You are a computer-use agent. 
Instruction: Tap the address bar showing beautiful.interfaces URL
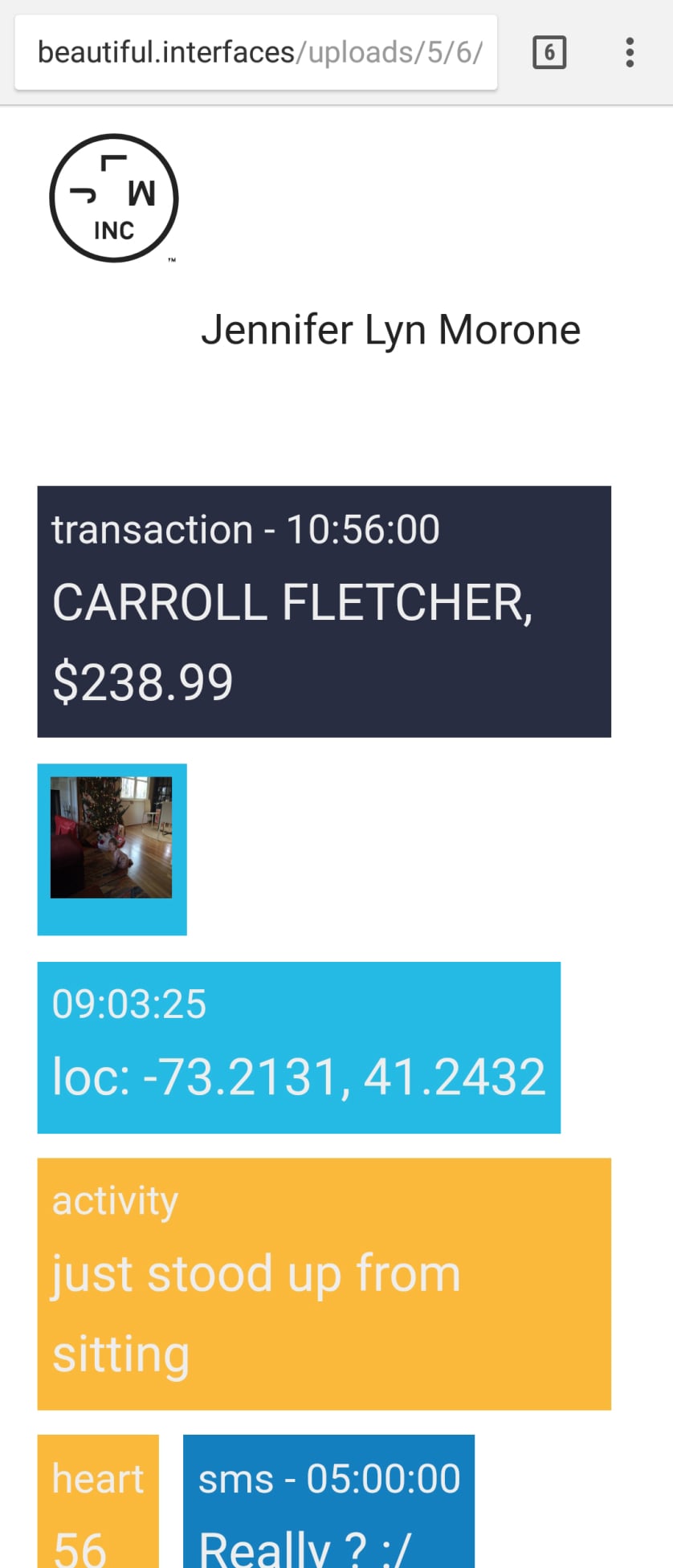click(x=257, y=53)
